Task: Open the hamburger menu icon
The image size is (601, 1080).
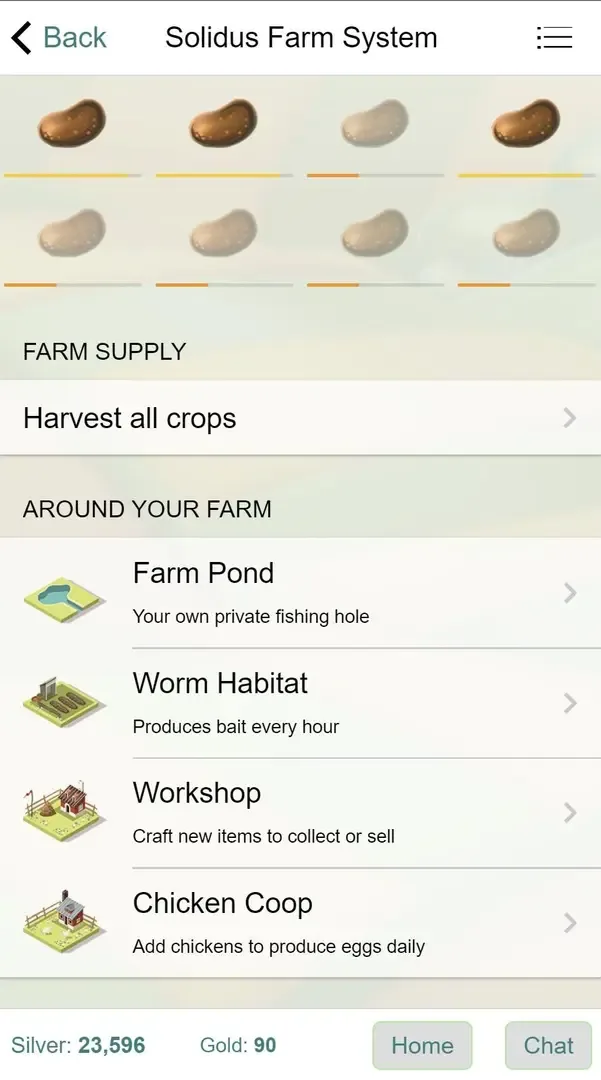Action: click(x=554, y=38)
